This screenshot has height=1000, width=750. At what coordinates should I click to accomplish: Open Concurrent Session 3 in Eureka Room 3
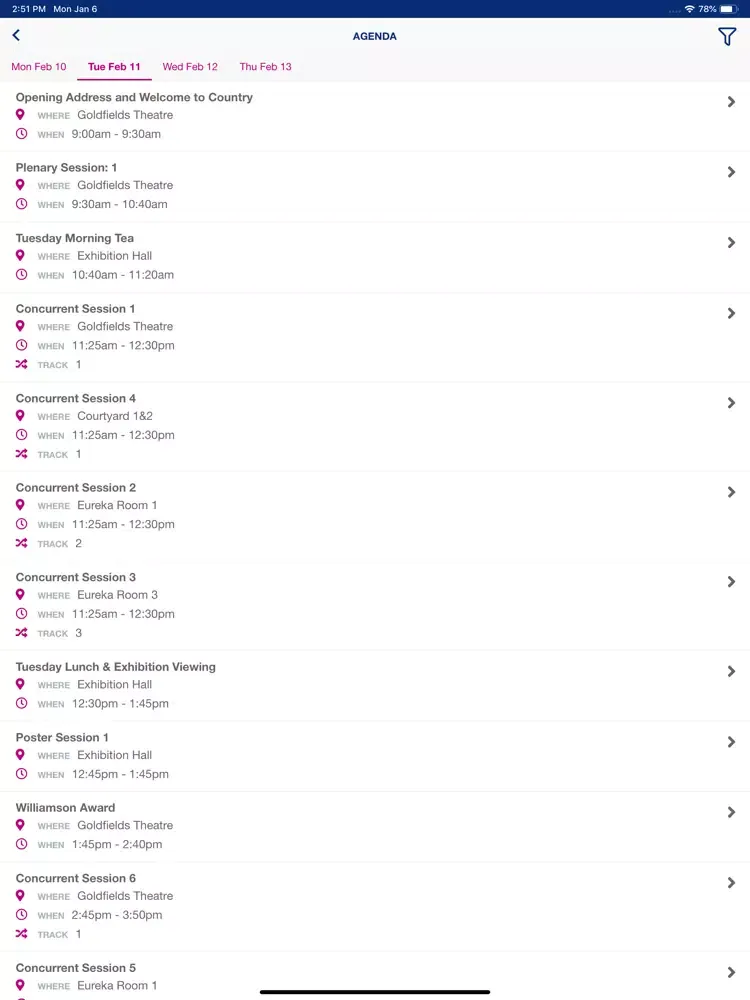pos(375,605)
